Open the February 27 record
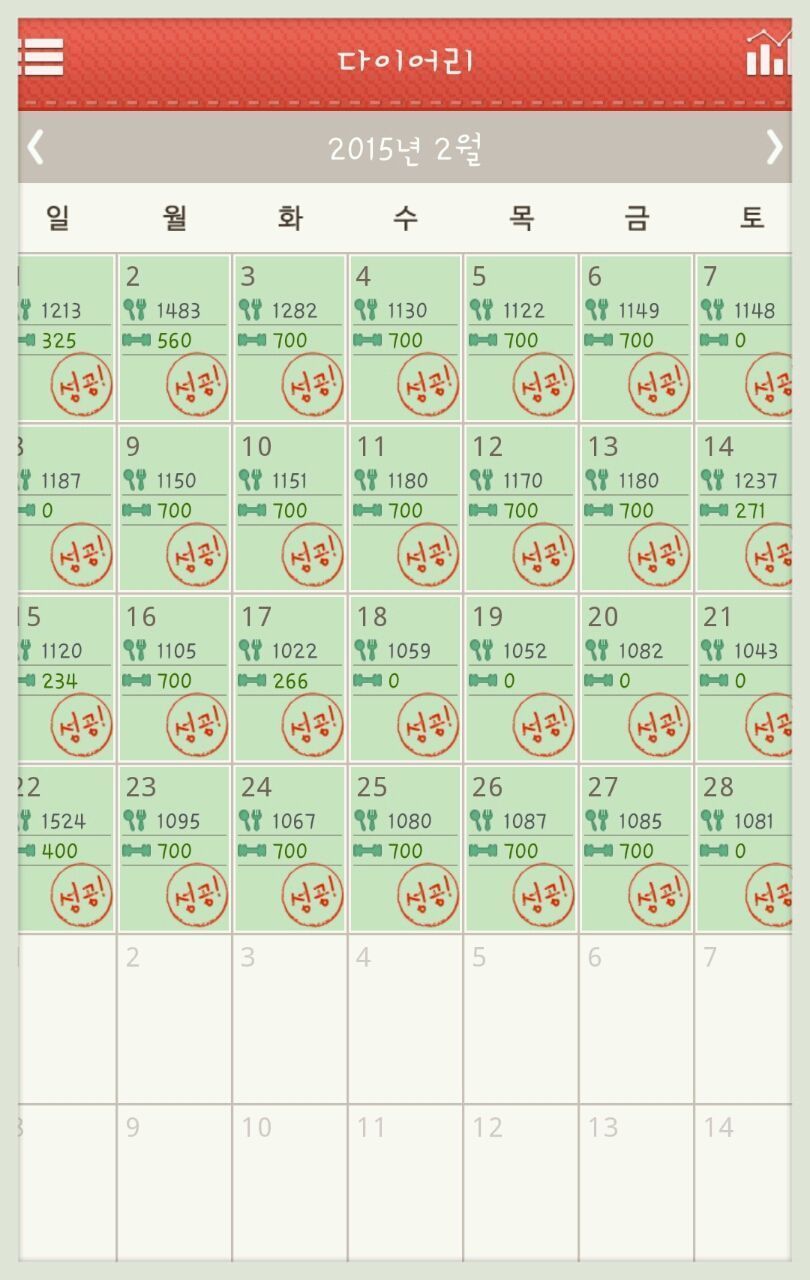 [637, 848]
